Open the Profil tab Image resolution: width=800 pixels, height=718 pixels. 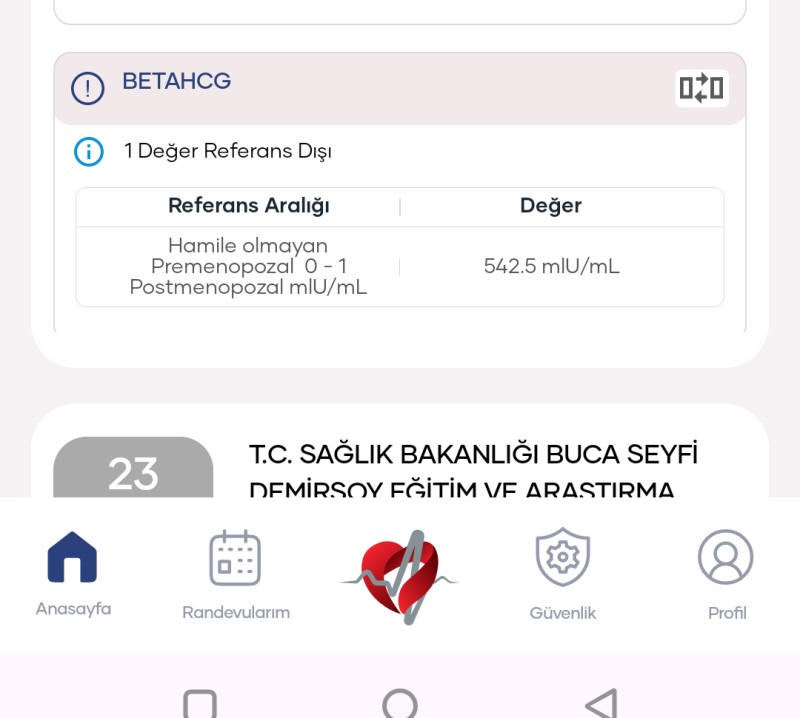click(x=726, y=574)
